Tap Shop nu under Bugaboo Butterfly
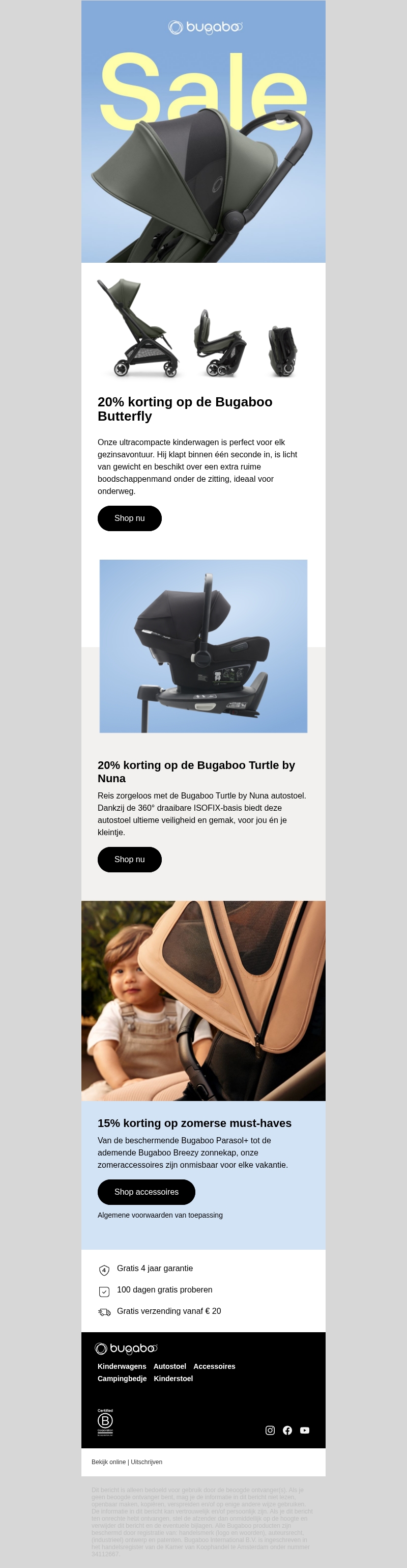407x1568 pixels. click(130, 518)
